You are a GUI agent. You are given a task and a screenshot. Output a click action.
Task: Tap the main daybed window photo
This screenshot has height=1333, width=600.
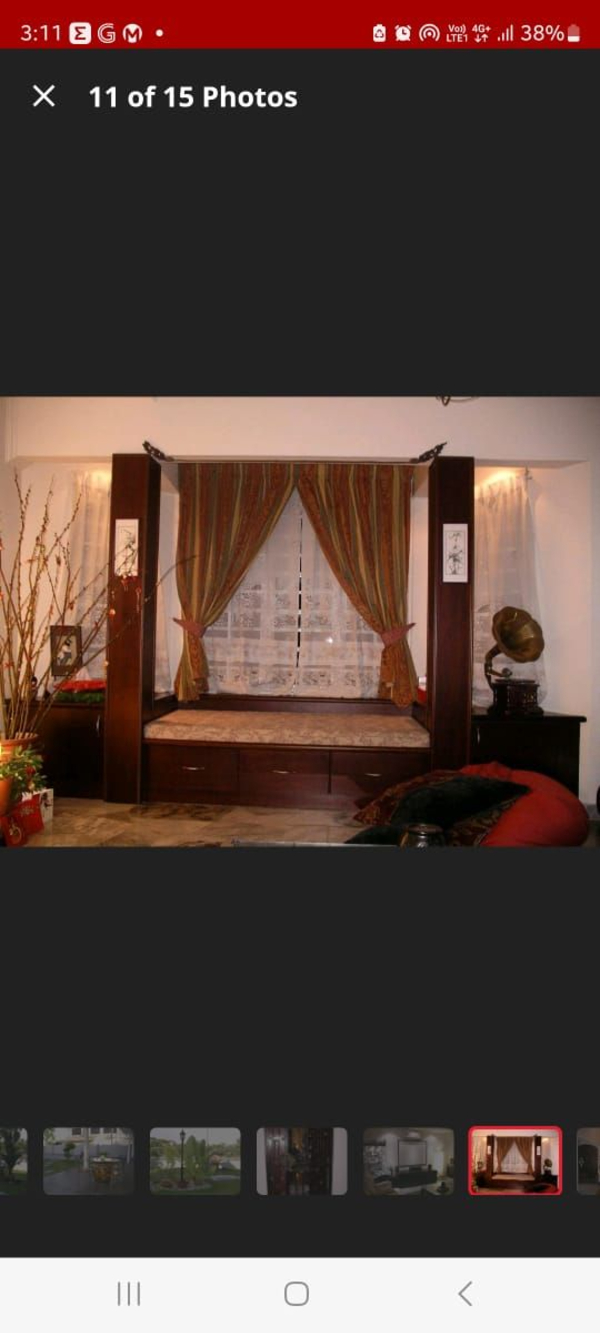300,621
